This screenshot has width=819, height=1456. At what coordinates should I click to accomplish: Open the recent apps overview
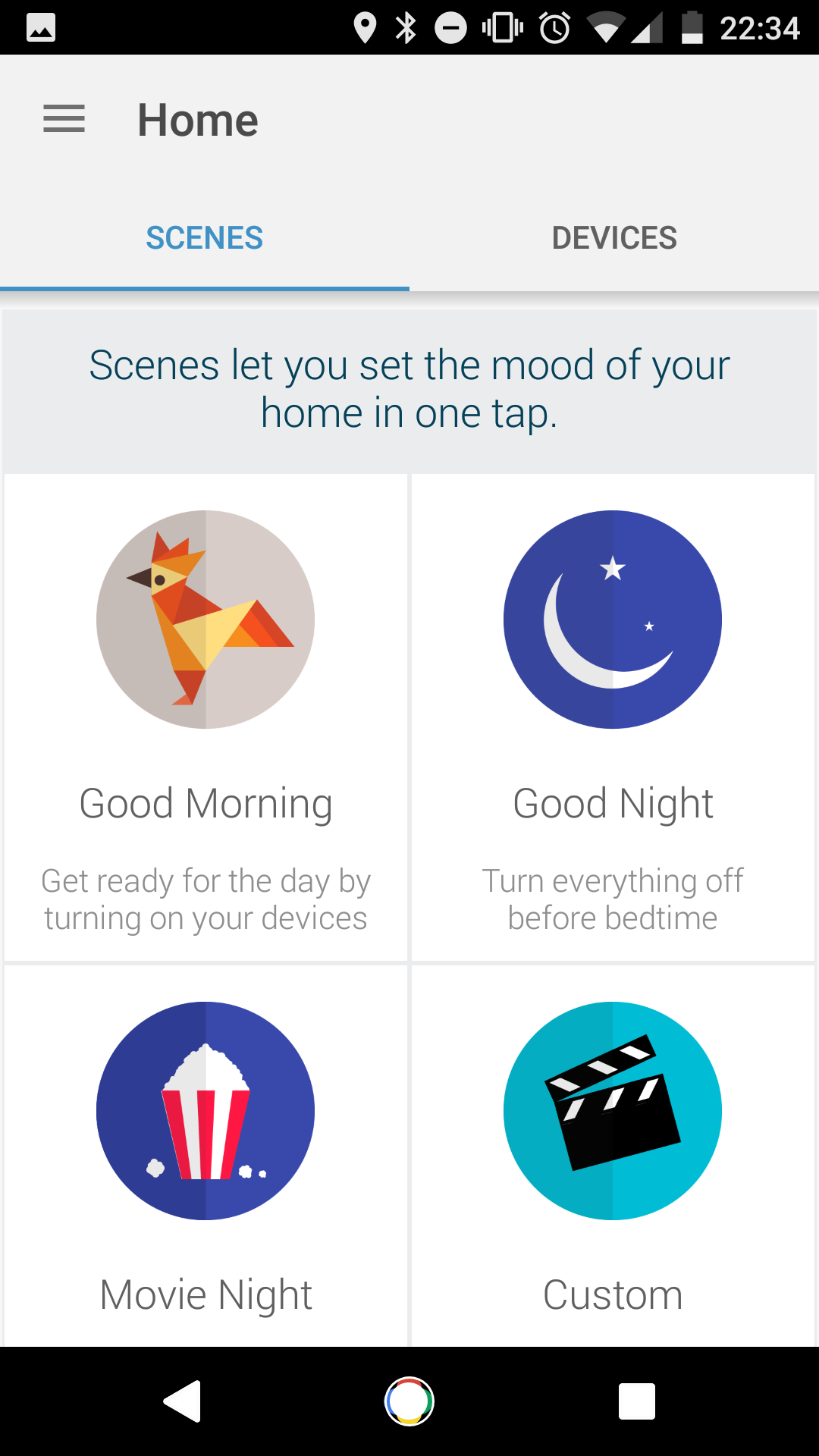tap(637, 1401)
